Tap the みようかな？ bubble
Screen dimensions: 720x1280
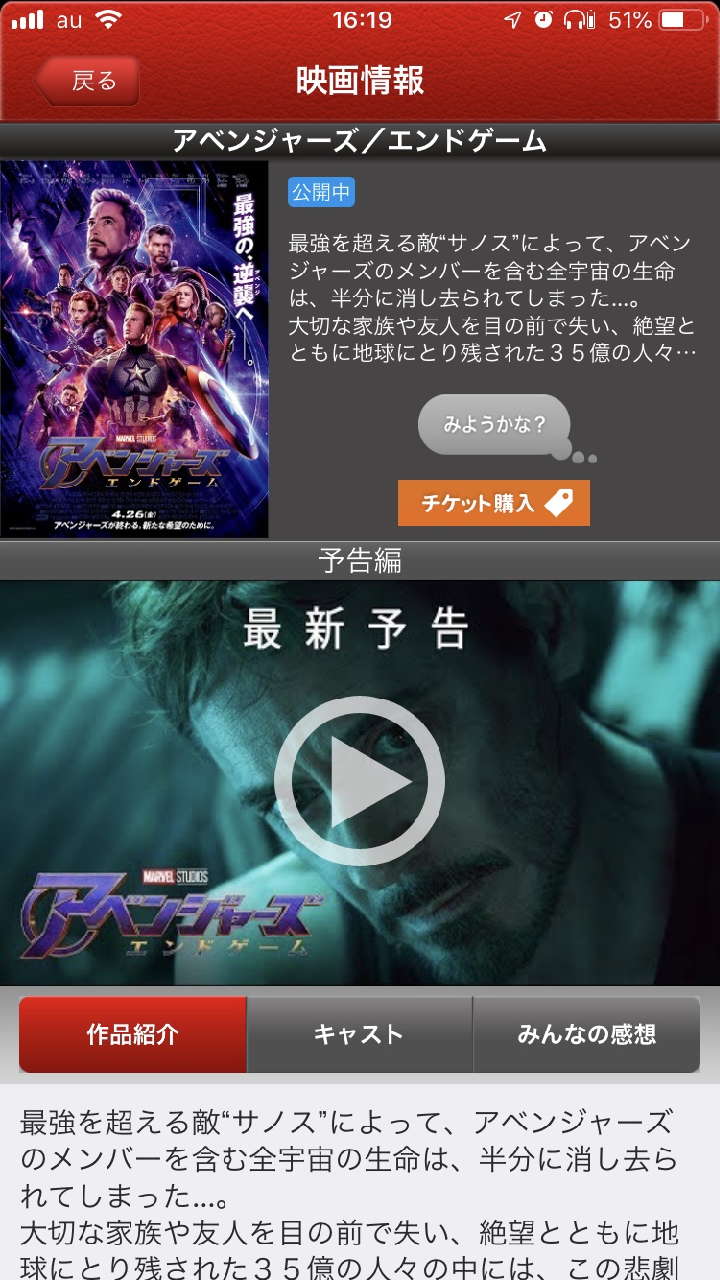coord(494,424)
